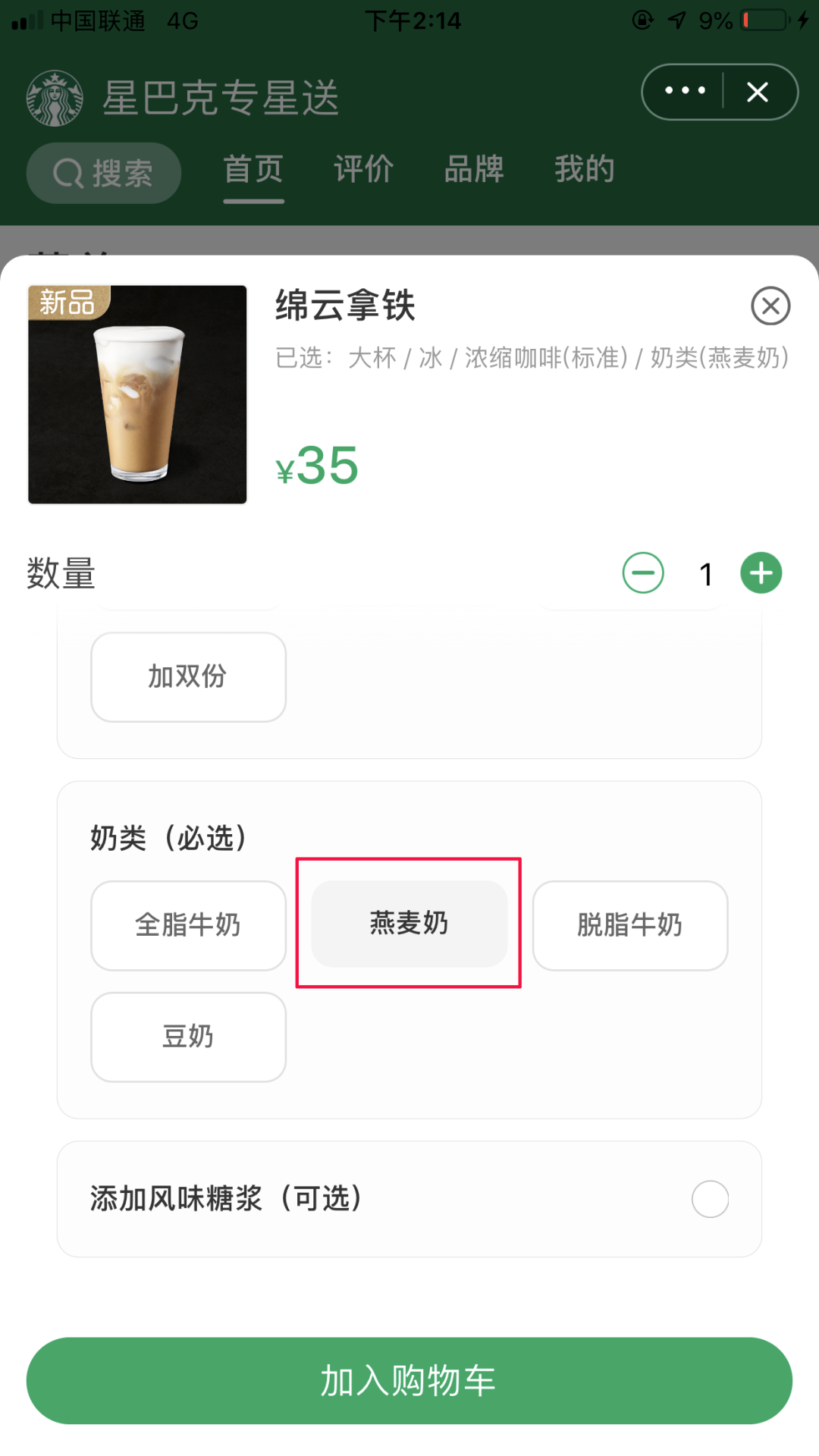
Task: Increase quantity with the plus button
Action: click(x=761, y=573)
